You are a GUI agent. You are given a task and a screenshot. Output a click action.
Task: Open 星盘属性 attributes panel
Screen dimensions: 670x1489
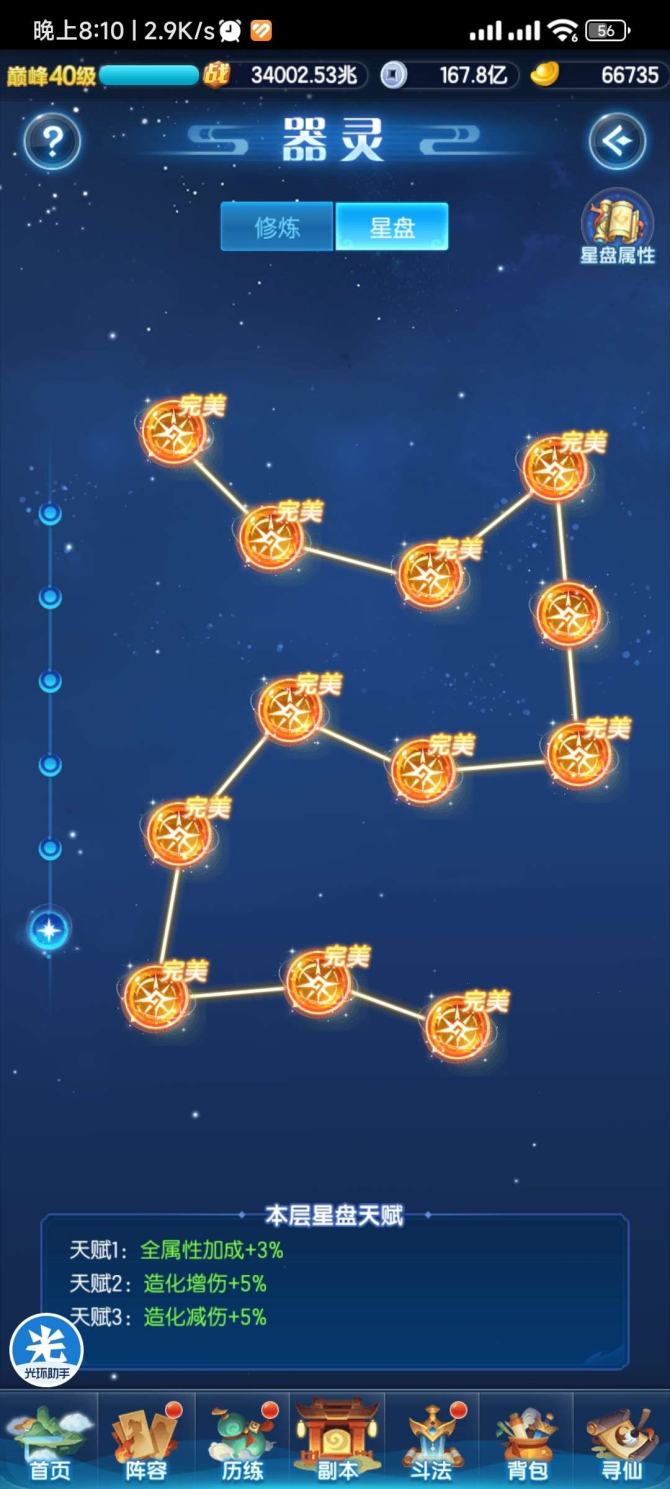617,228
